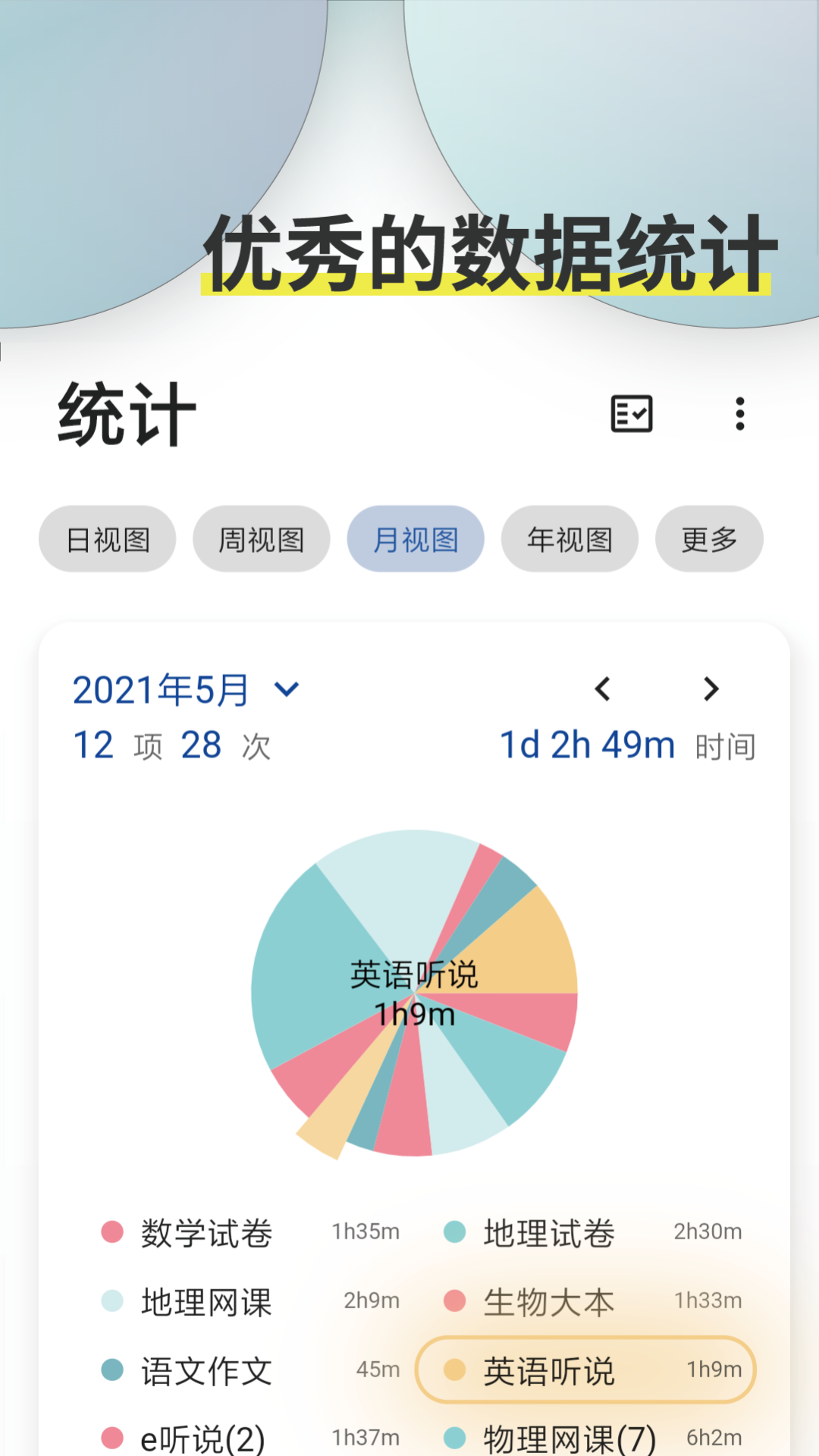This screenshot has width=819, height=1456.
Task: Expand the 2021年5月 date picker
Action: [x=161, y=689]
